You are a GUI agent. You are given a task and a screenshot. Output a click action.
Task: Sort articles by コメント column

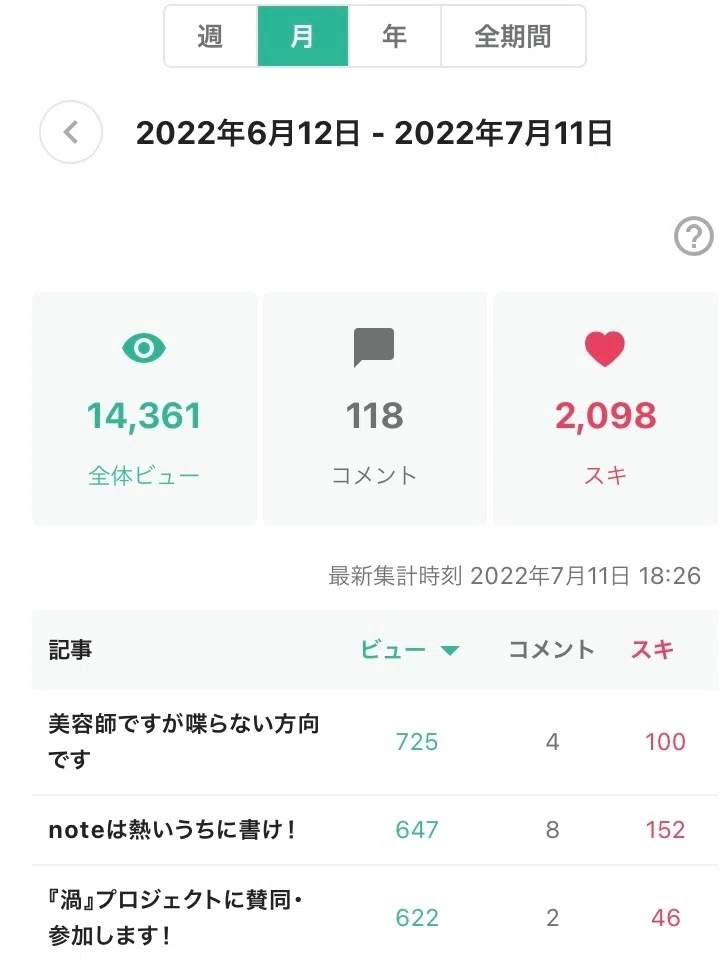pos(551,650)
